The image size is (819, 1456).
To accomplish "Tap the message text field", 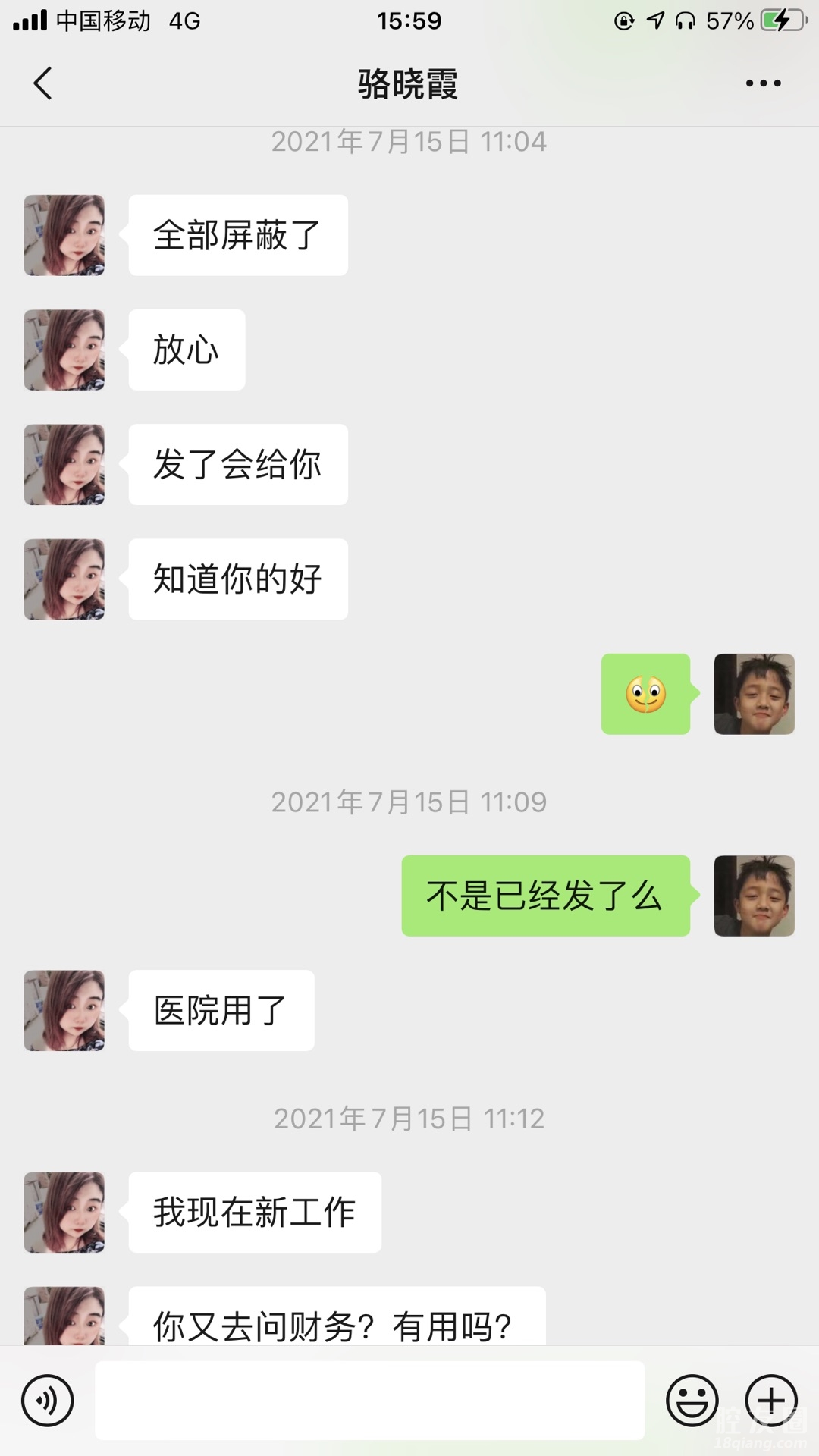I will (x=369, y=1400).
